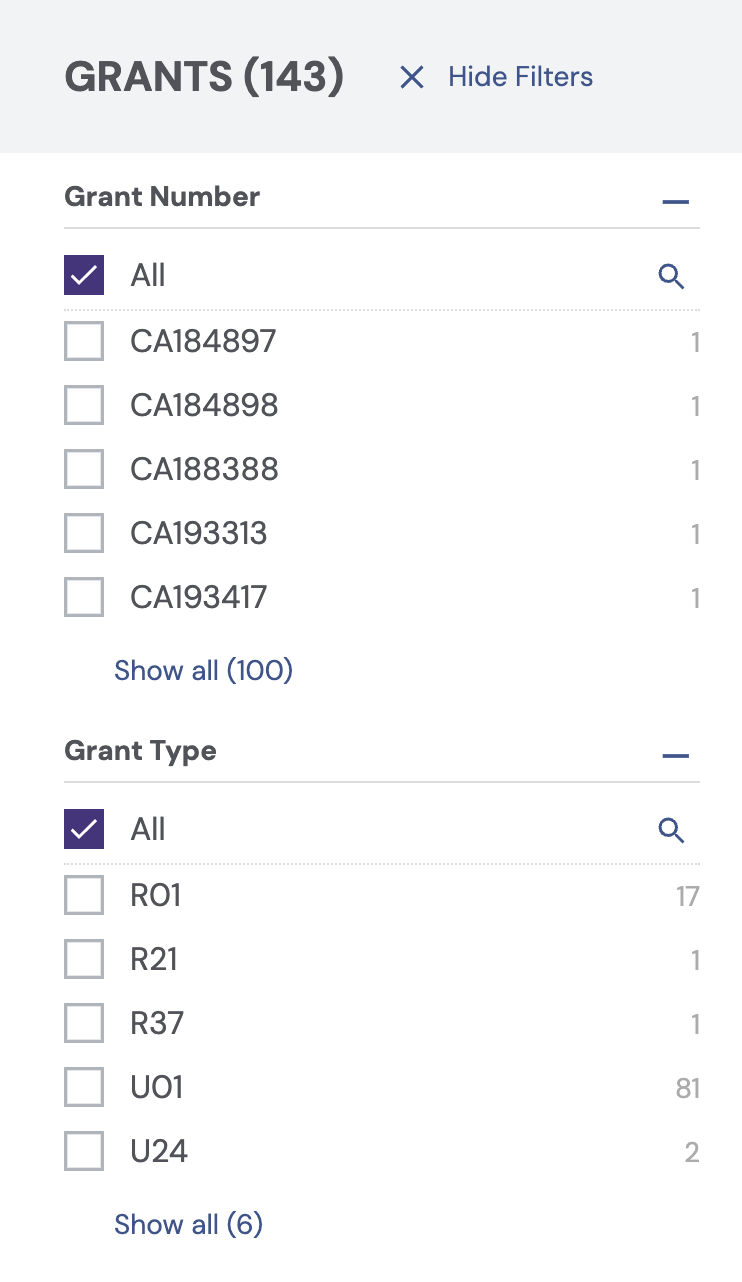Check grant number CA184897
The width and height of the screenshot is (742, 1282).
pyautogui.click(x=84, y=340)
